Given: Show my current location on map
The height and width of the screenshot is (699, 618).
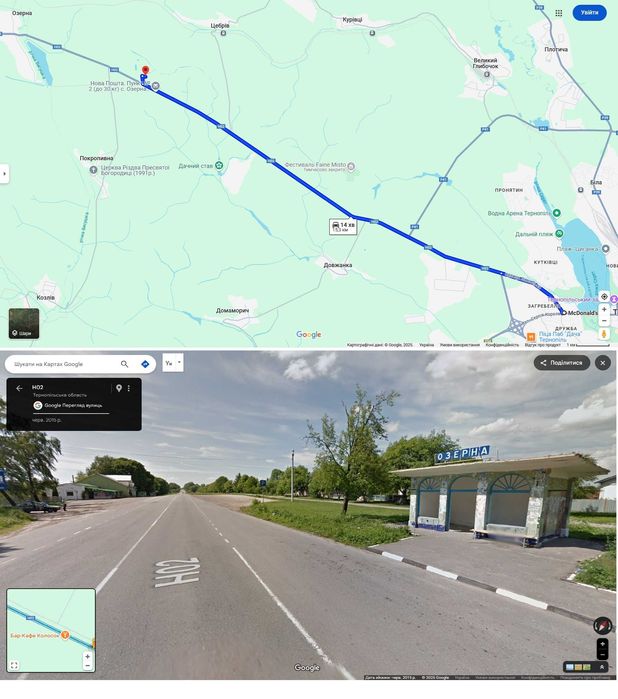Looking at the screenshot, I should pyautogui.click(x=604, y=297).
